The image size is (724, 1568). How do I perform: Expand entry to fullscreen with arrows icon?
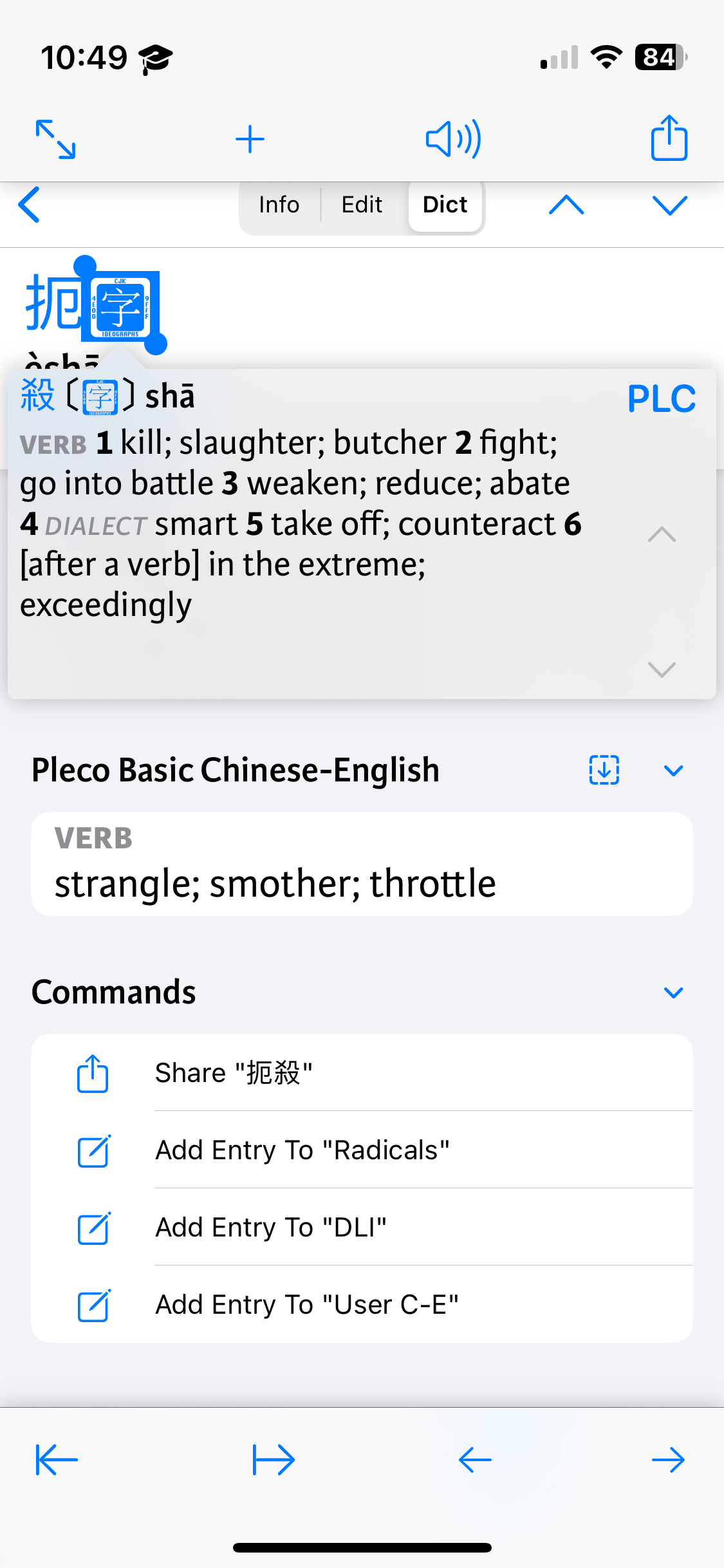[55, 139]
